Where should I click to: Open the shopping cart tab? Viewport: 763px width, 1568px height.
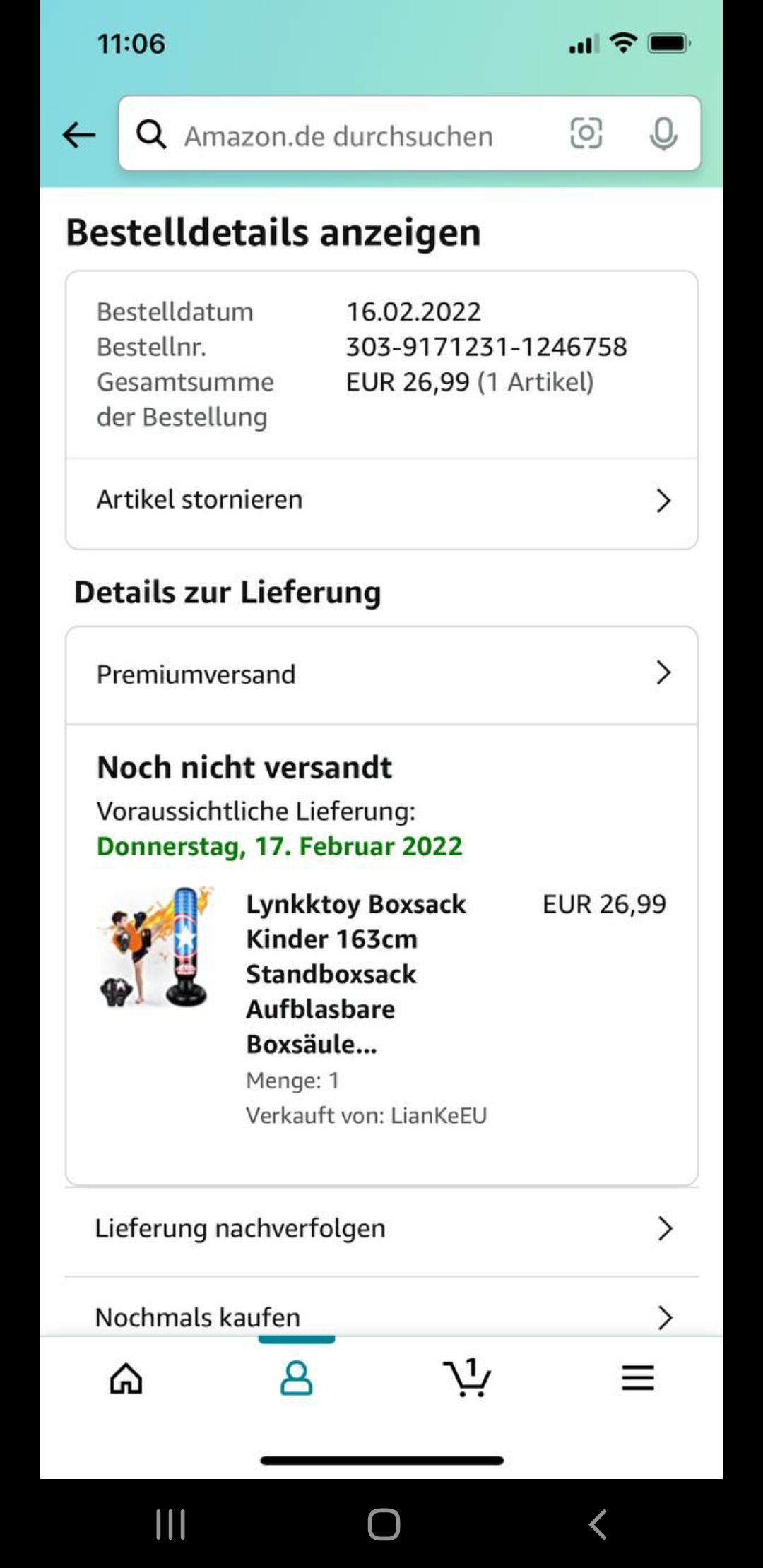pyautogui.click(x=467, y=1378)
